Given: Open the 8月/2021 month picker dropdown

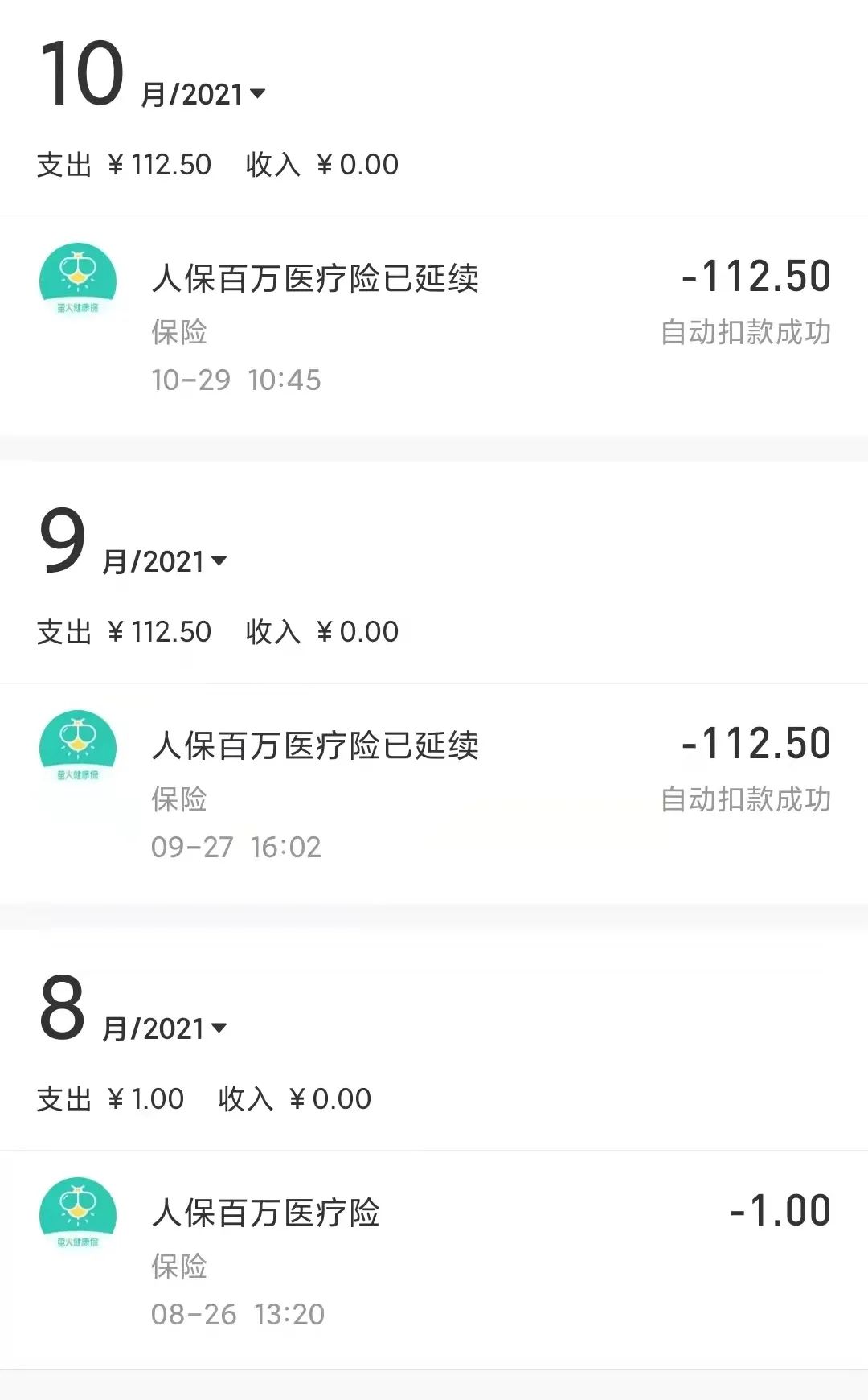Looking at the screenshot, I should (x=219, y=1028).
